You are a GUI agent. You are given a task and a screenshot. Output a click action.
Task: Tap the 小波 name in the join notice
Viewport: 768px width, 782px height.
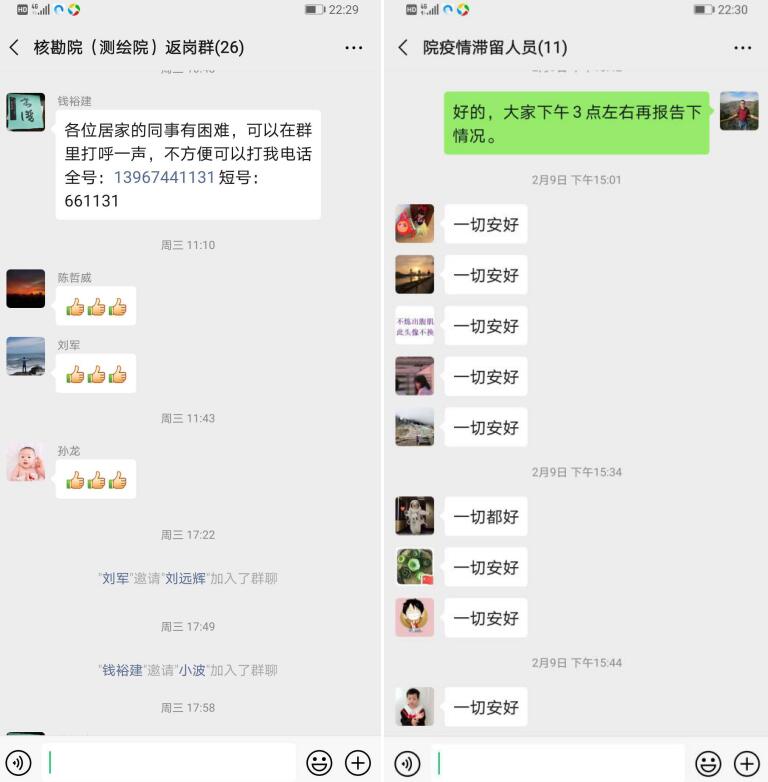[x=192, y=670]
